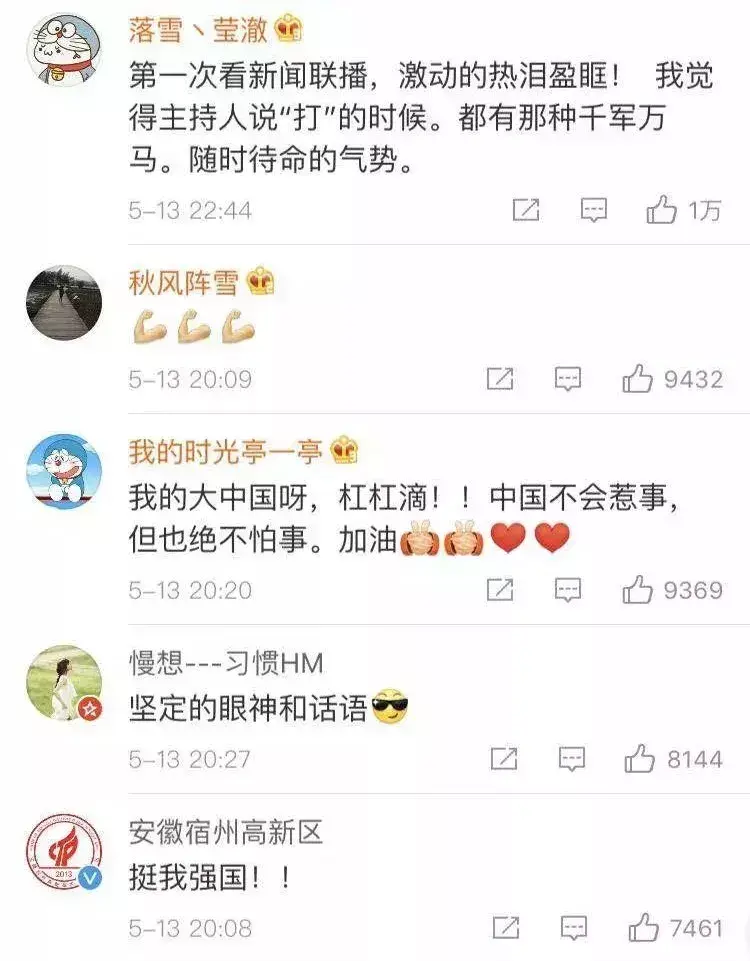Like 秋风阵雪's comment
Screen dimensions: 750x961
point(638,379)
